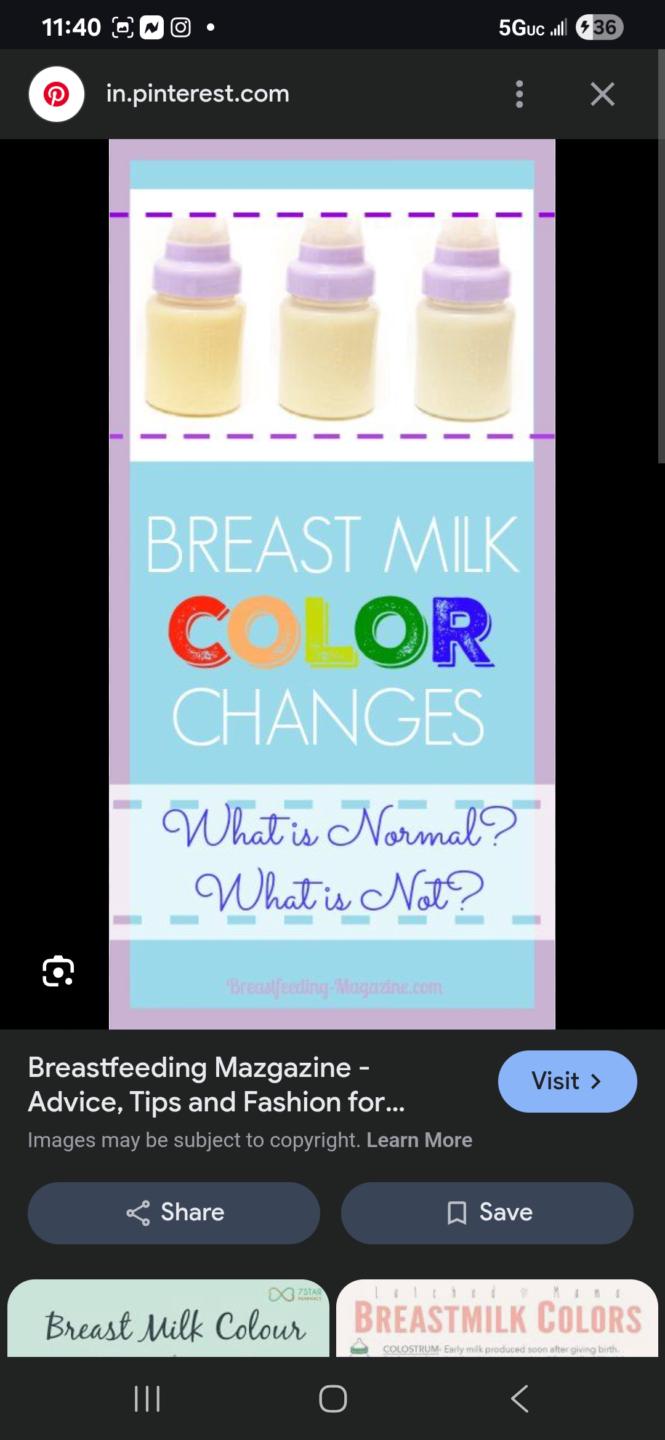Viewport: 665px width, 1440px height.
Task: Search this image with Lens
Action: pos(58,971)
